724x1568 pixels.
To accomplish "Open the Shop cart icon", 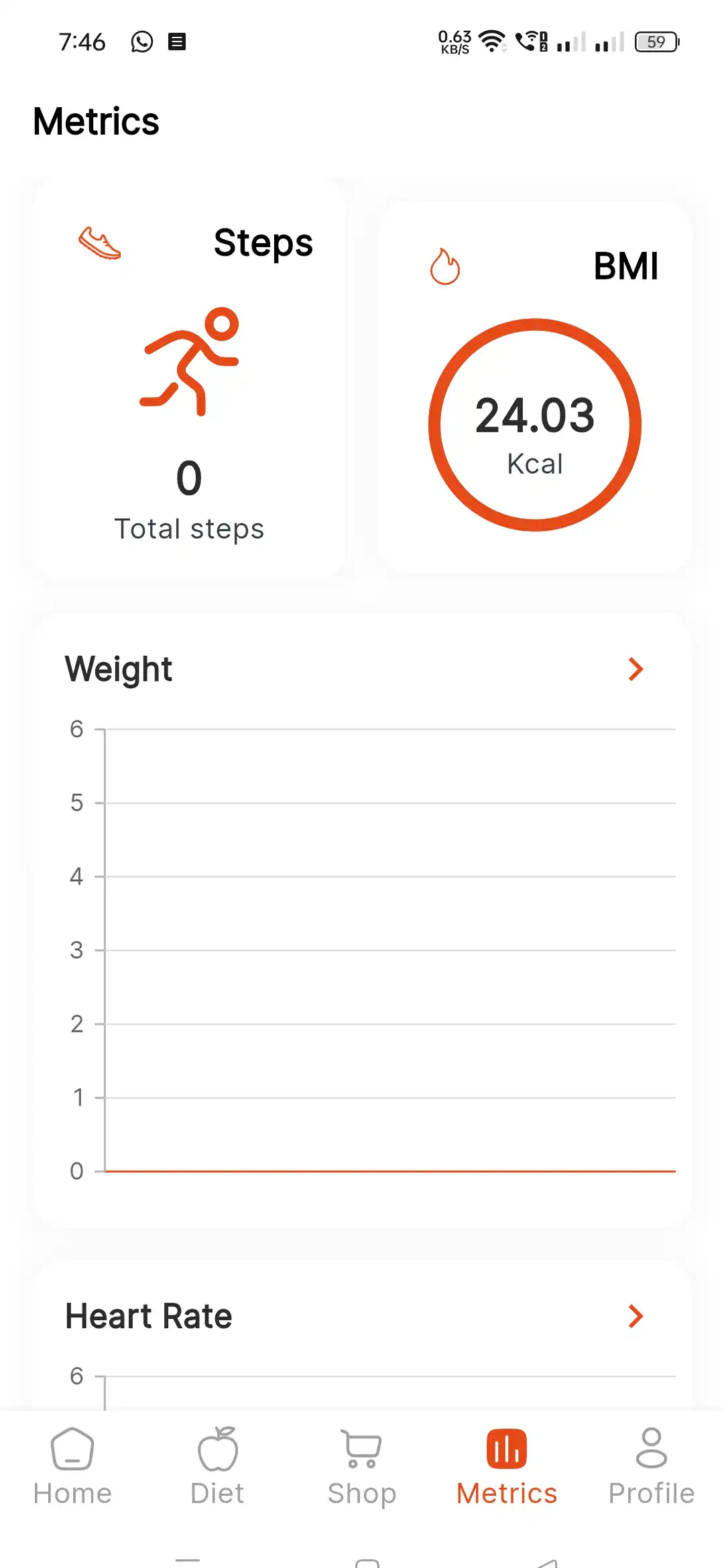I will (x=361, y=1447).
